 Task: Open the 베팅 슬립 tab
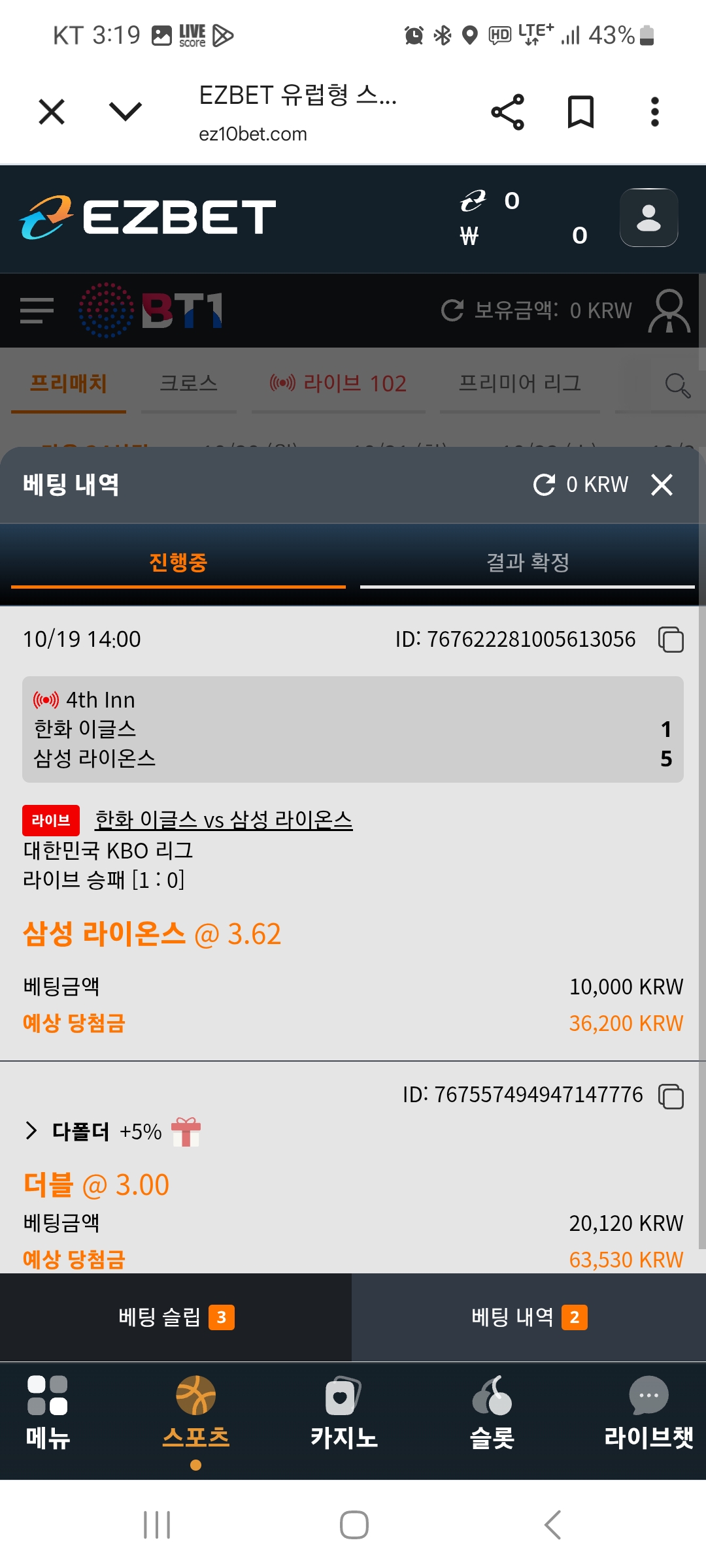(x=176, y=1317)
